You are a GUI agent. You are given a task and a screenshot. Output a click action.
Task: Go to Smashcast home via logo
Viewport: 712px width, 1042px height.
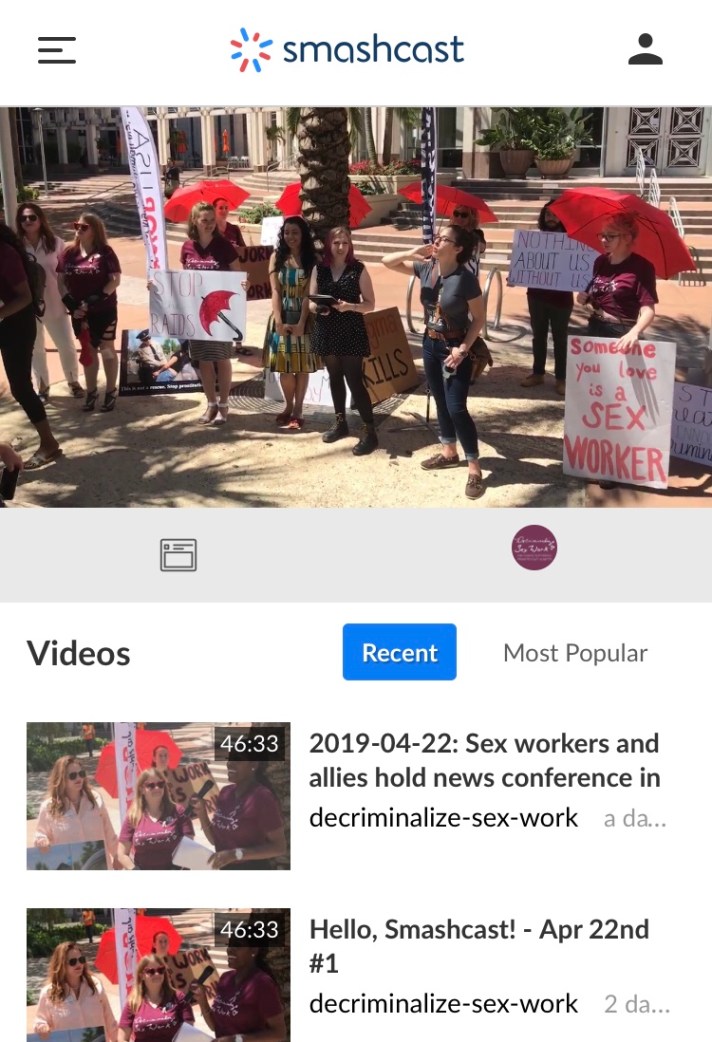coord(347,50)
